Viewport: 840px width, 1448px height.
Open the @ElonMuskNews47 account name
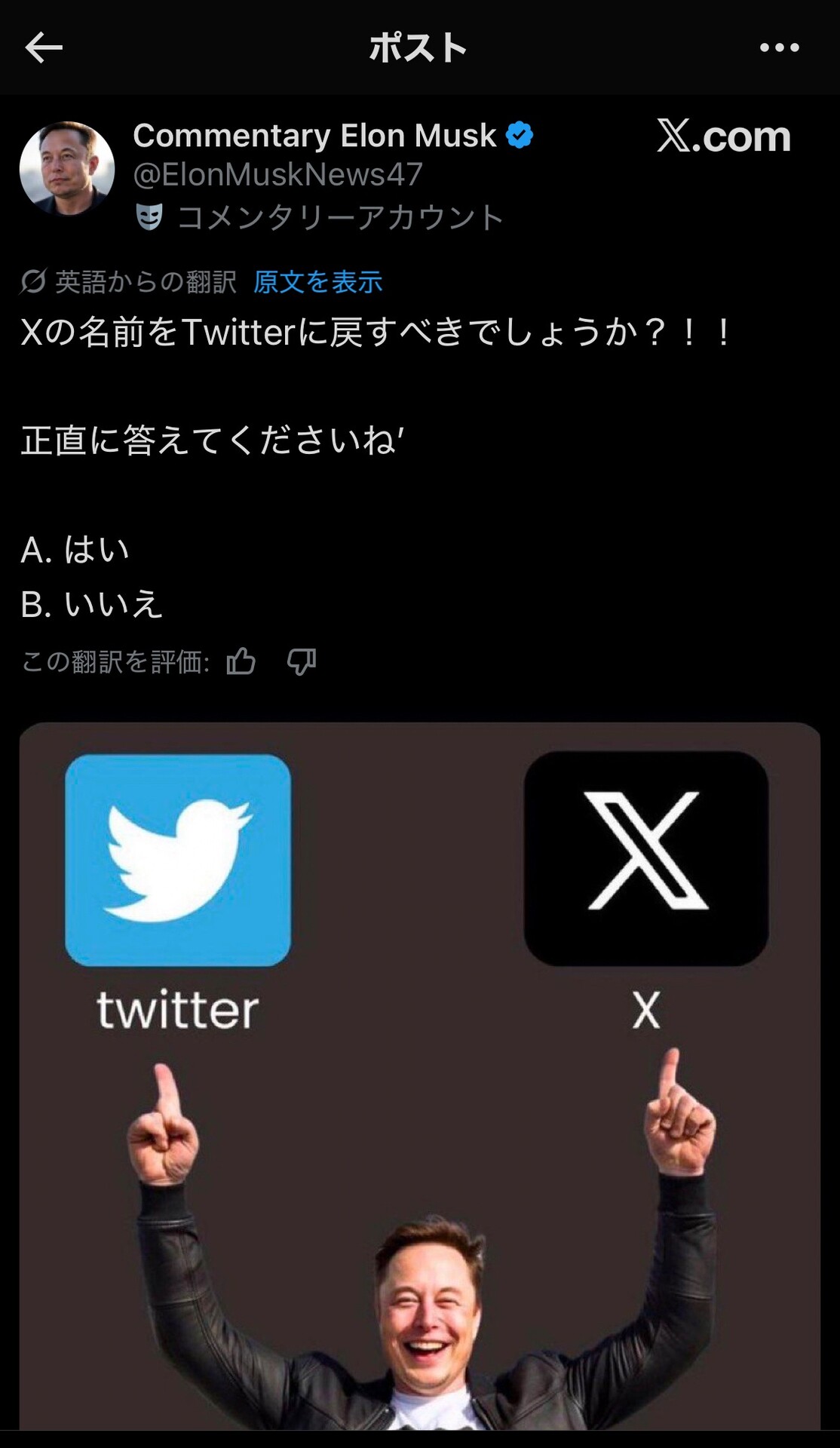277,174
